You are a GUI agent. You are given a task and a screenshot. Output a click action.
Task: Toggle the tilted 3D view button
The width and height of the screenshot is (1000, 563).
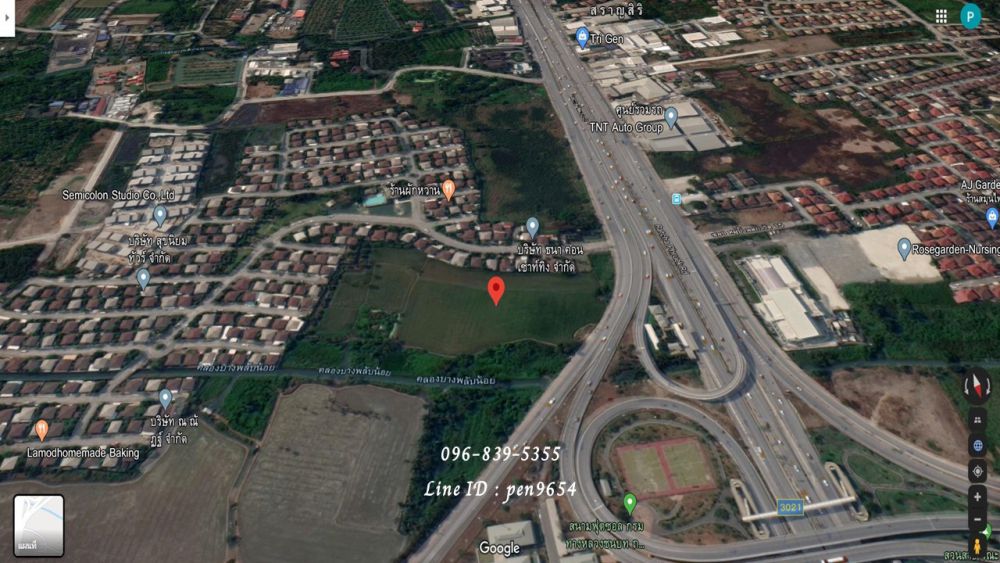(977, 420)
